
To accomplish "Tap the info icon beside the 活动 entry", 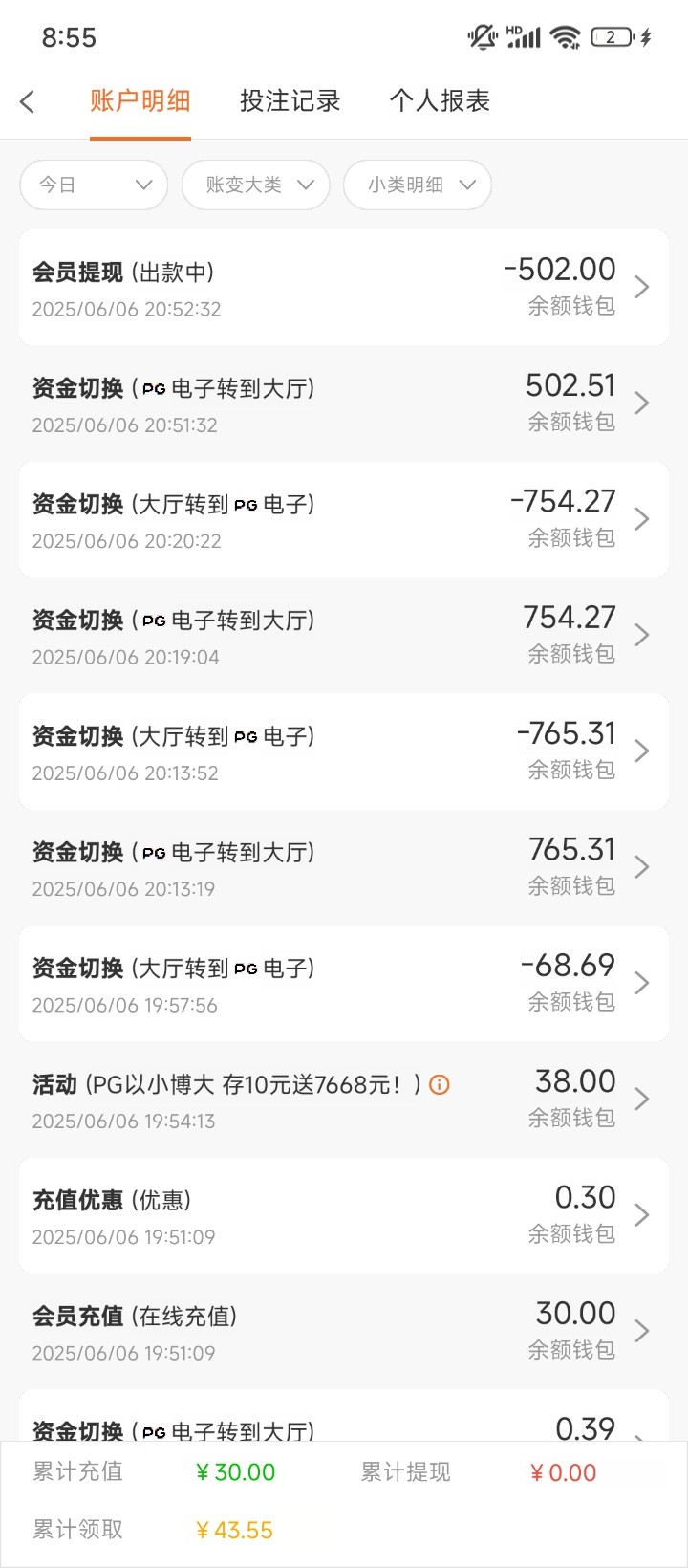I will coord(440,1084).
